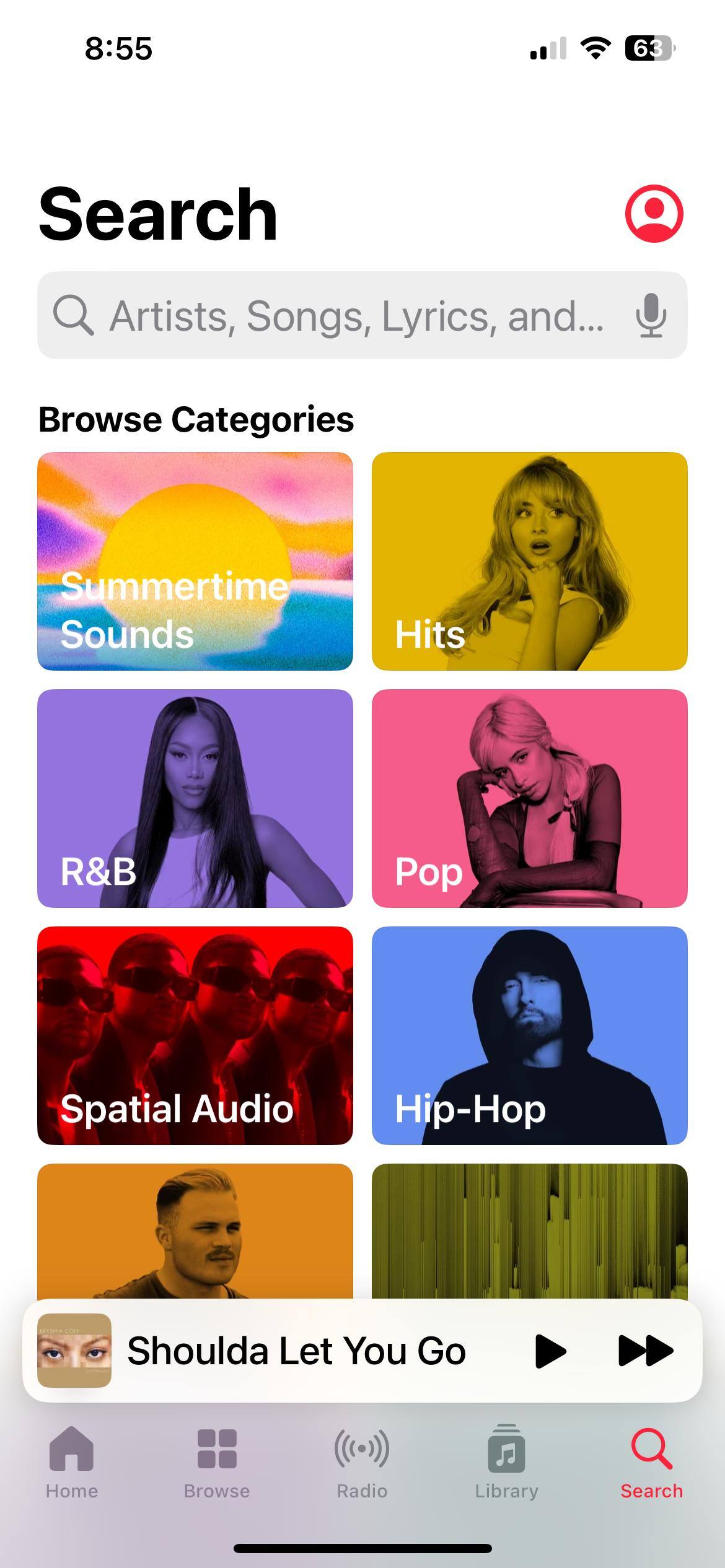Screen dimensions: 725x1568
Task: Skip to the next track
Action: (645, 1351)
